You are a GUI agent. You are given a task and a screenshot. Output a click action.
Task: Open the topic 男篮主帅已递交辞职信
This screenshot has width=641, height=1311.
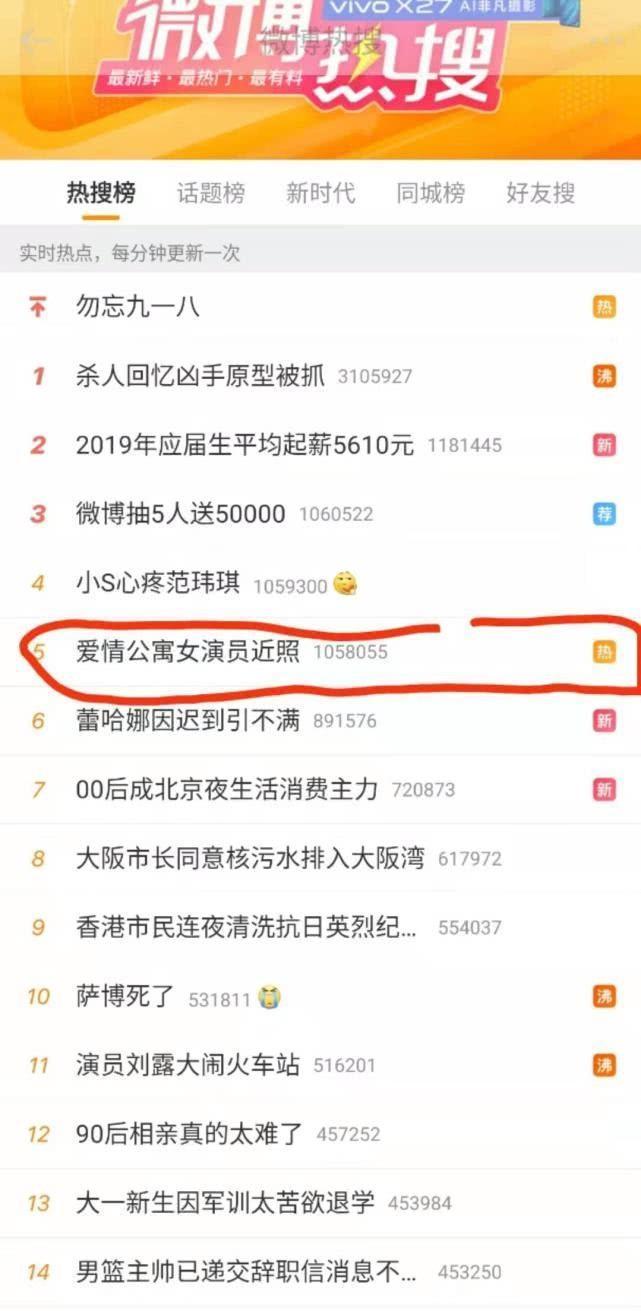[245, 1272]
